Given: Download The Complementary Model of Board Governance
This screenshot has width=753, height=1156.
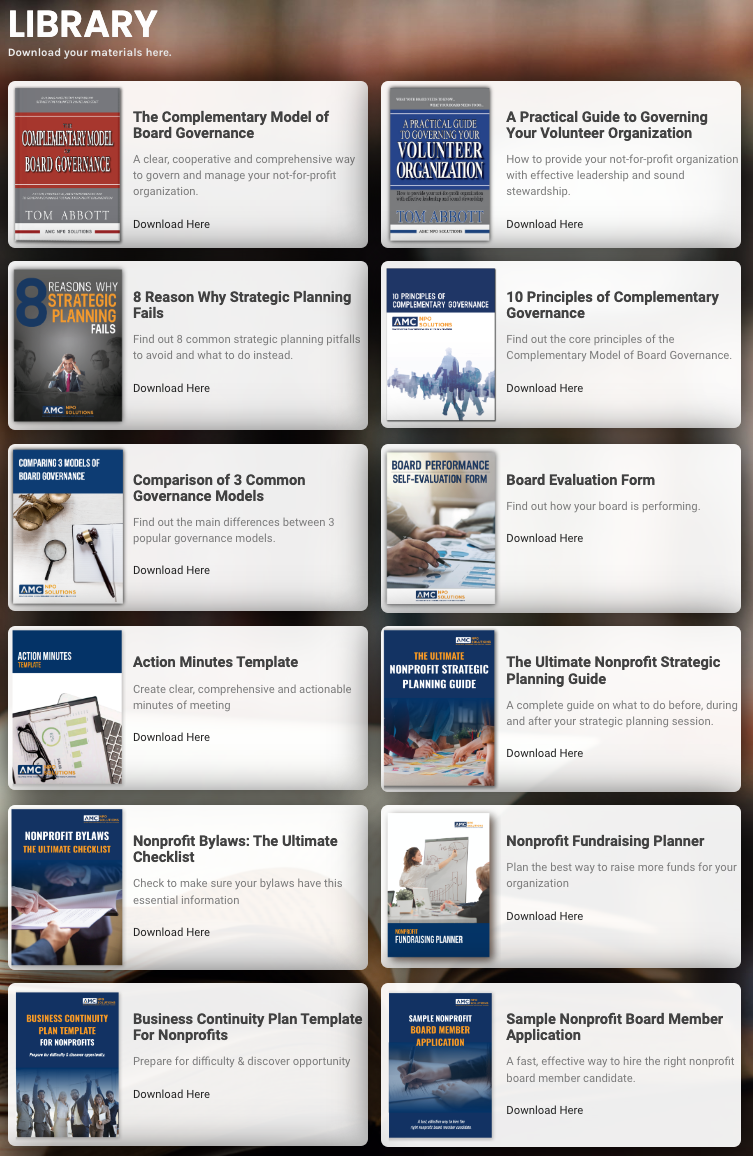Looking at the screenshot, I should 171,224.
